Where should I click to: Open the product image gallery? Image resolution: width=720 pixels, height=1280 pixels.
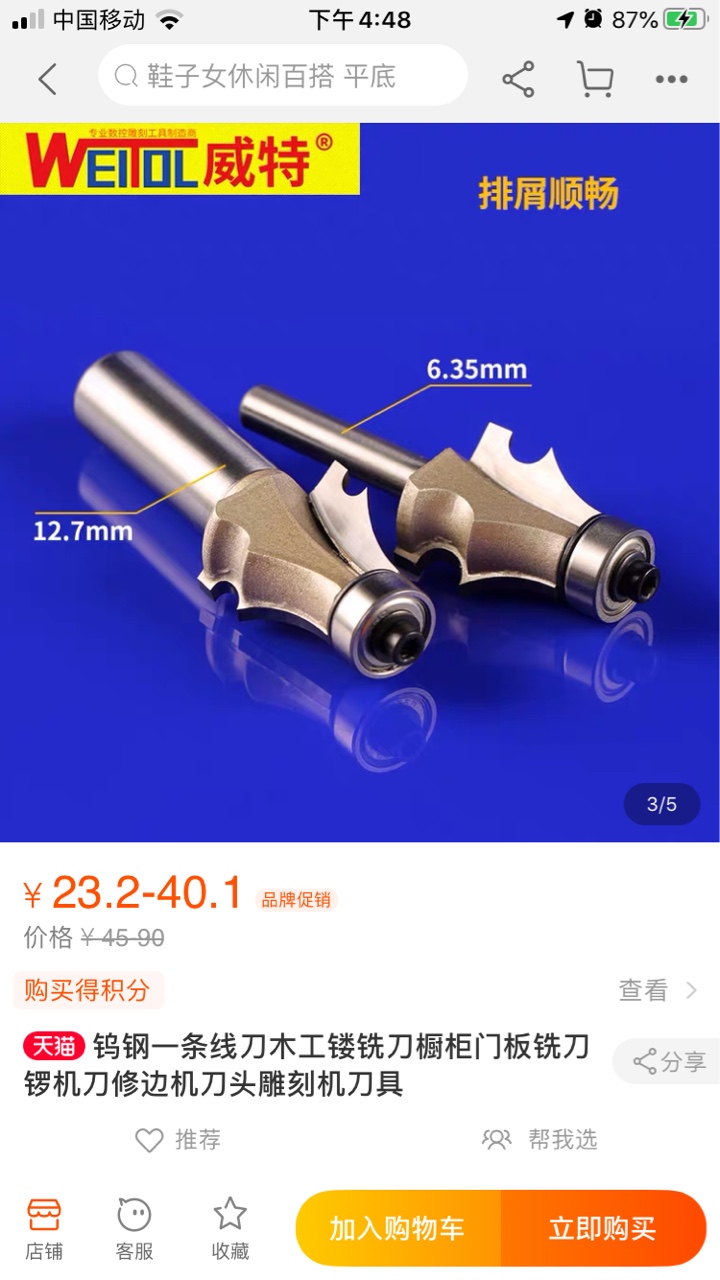pyautogui.click(x=360, y=482)
